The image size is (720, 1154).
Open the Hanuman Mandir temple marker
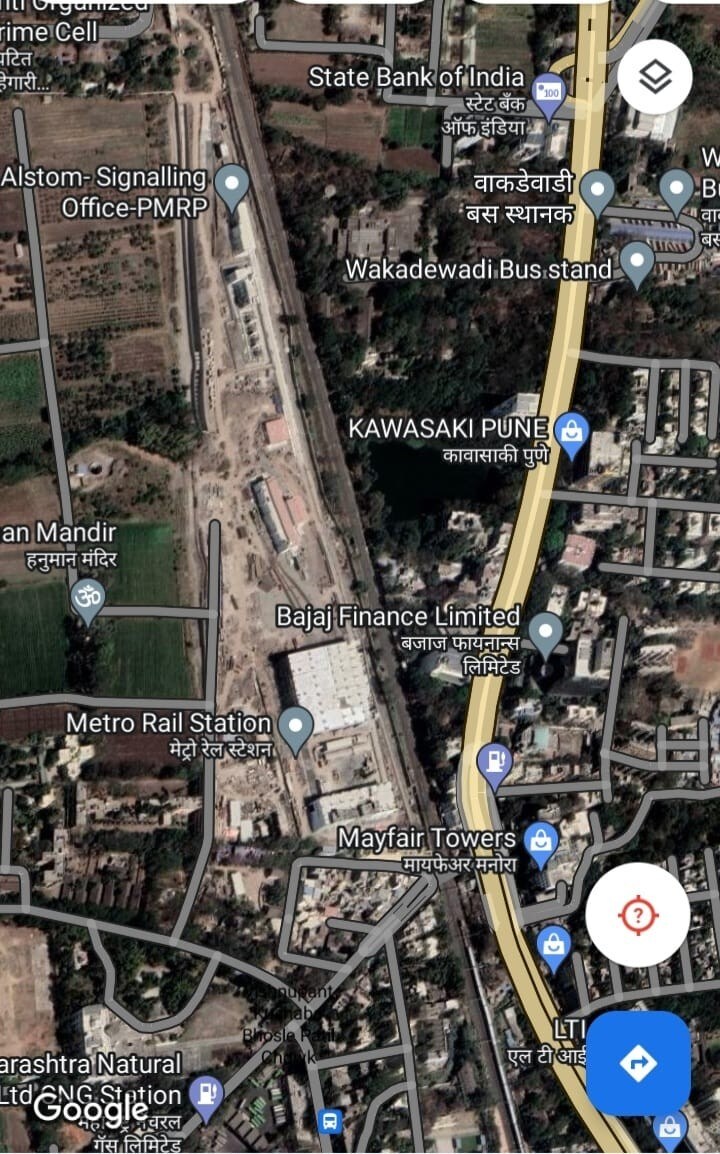coord(88,601)
